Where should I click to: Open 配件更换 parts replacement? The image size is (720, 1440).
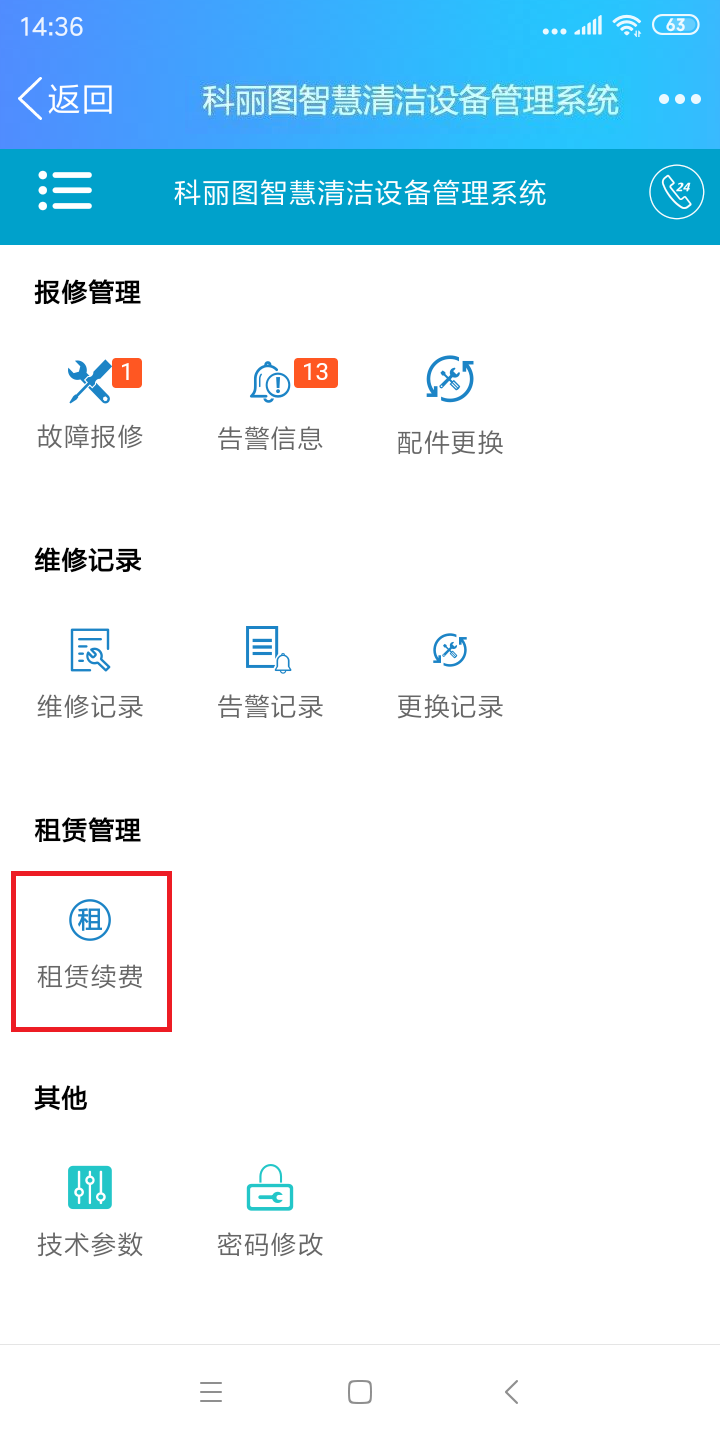(x=450, y=407)
